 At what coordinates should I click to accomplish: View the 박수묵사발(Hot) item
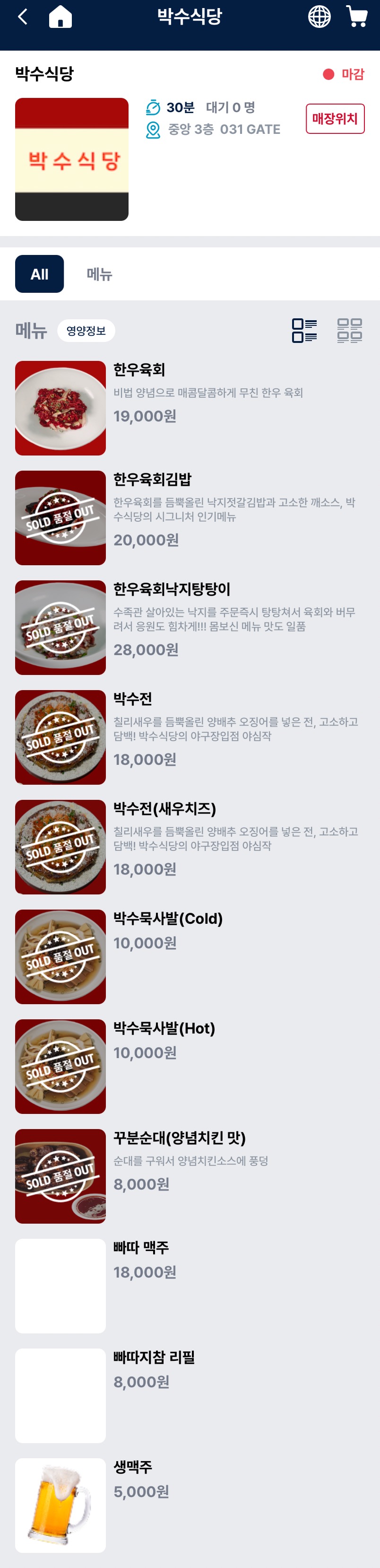pos(164,1028)
